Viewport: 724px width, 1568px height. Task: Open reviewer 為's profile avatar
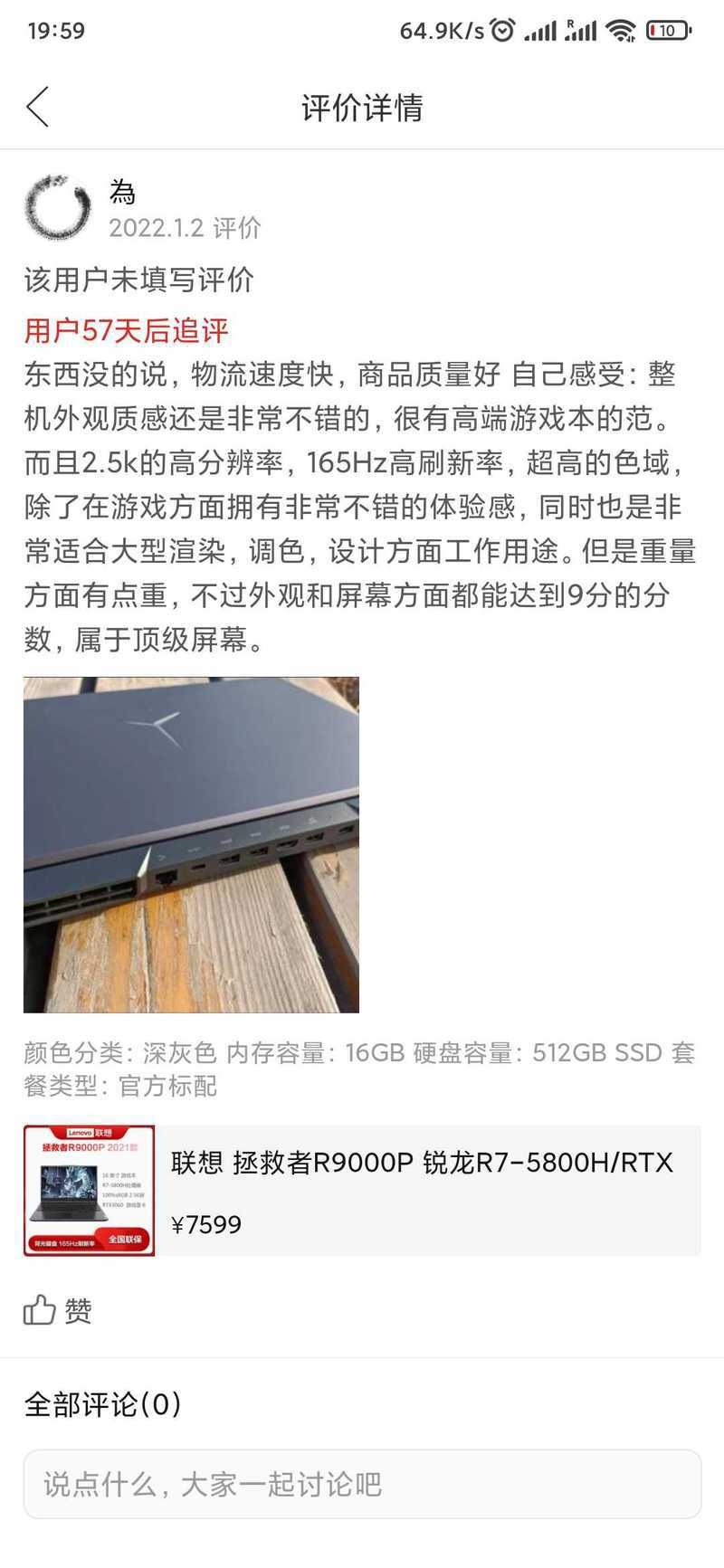58,207
